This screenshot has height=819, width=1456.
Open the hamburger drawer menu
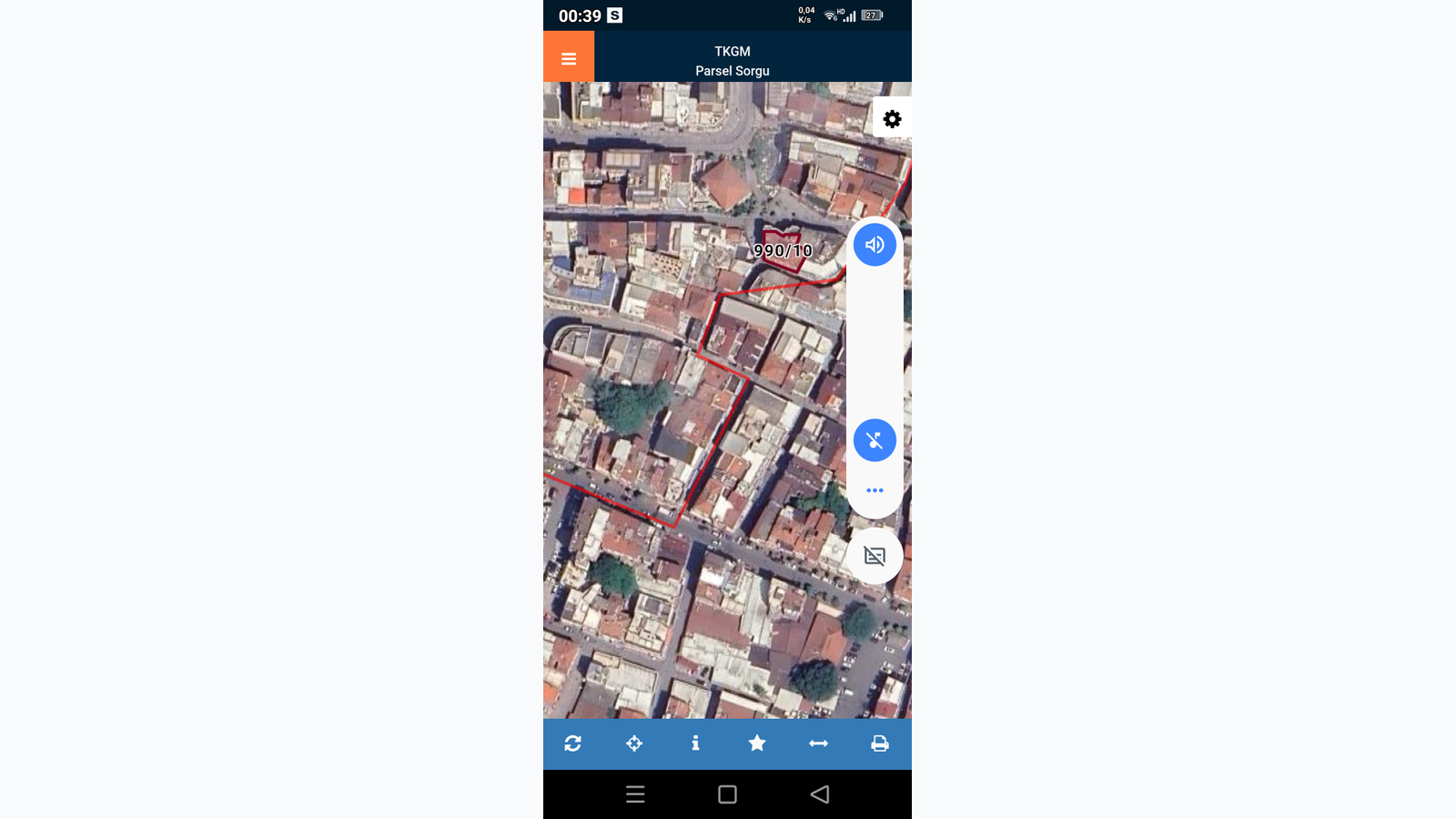[569, 58]
